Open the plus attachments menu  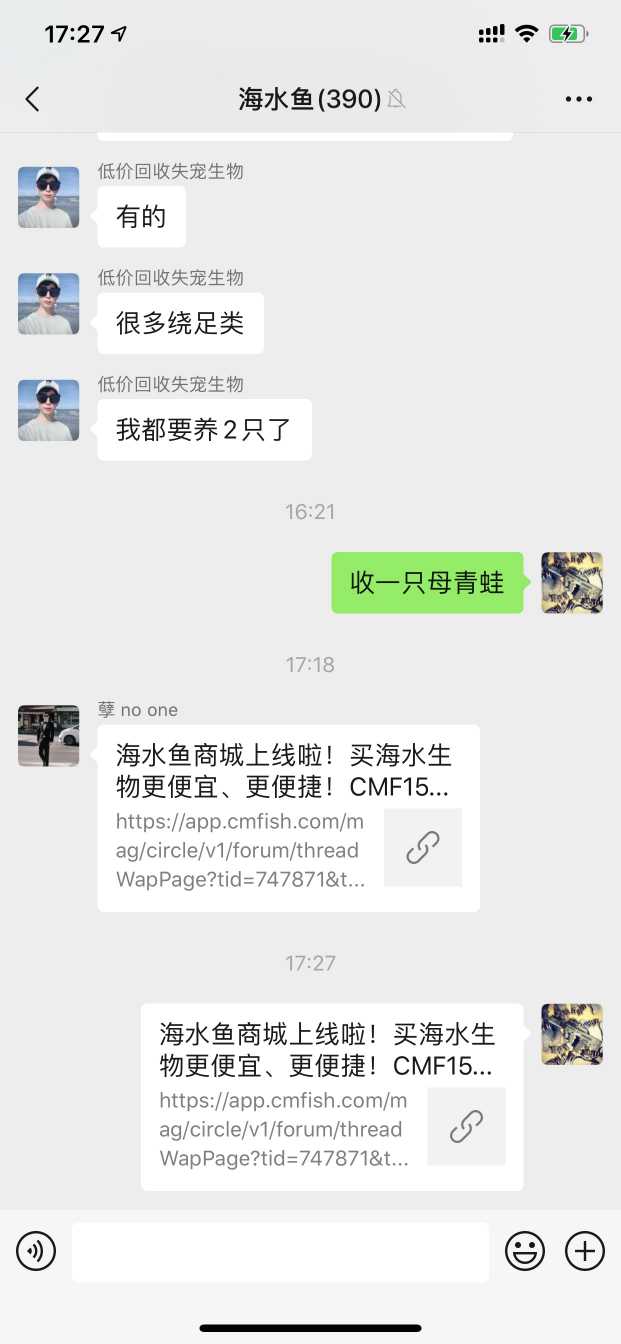click(585, 1251)
